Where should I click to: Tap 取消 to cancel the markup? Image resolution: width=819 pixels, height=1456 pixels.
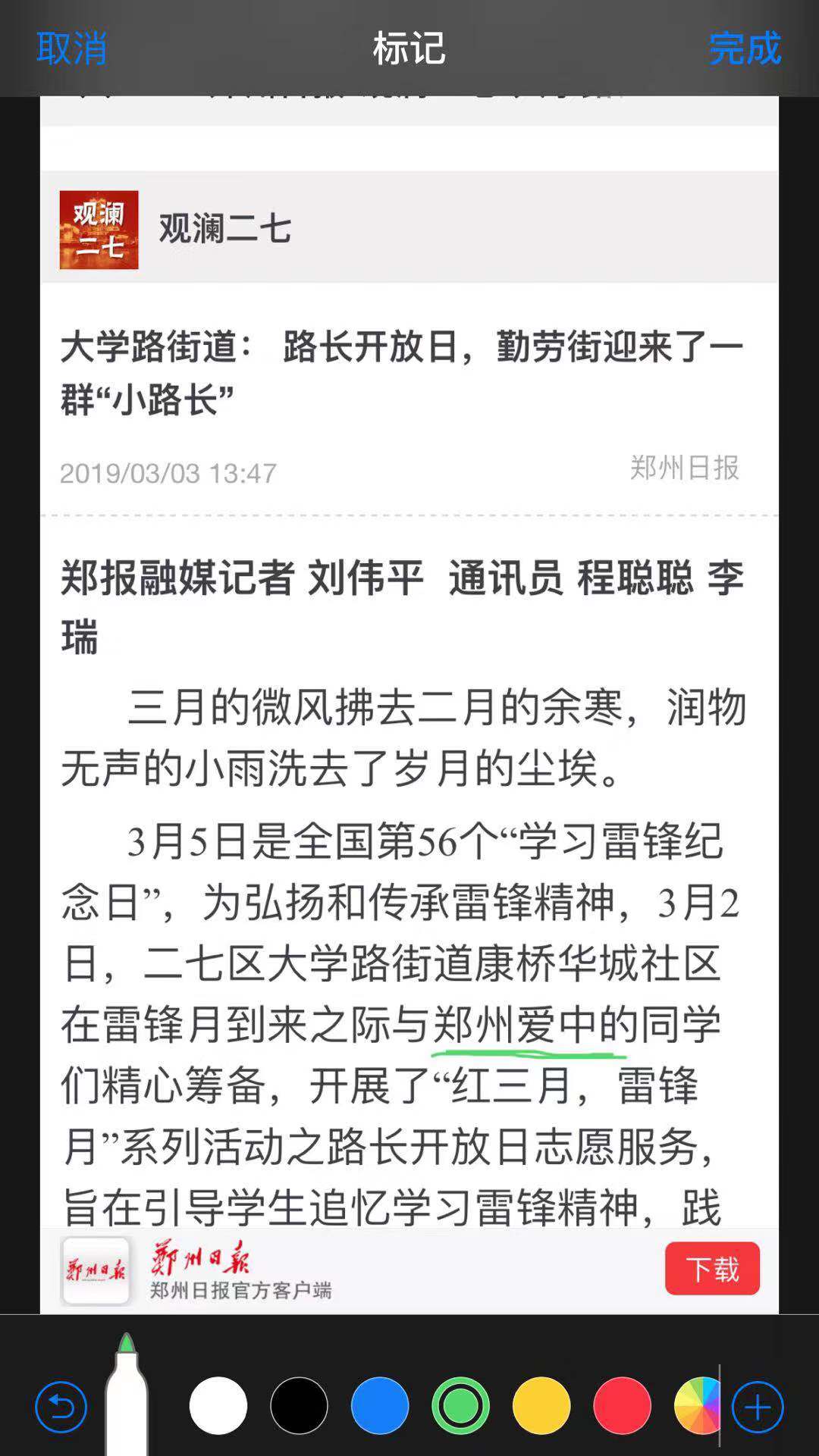click(x=71, y=49)
